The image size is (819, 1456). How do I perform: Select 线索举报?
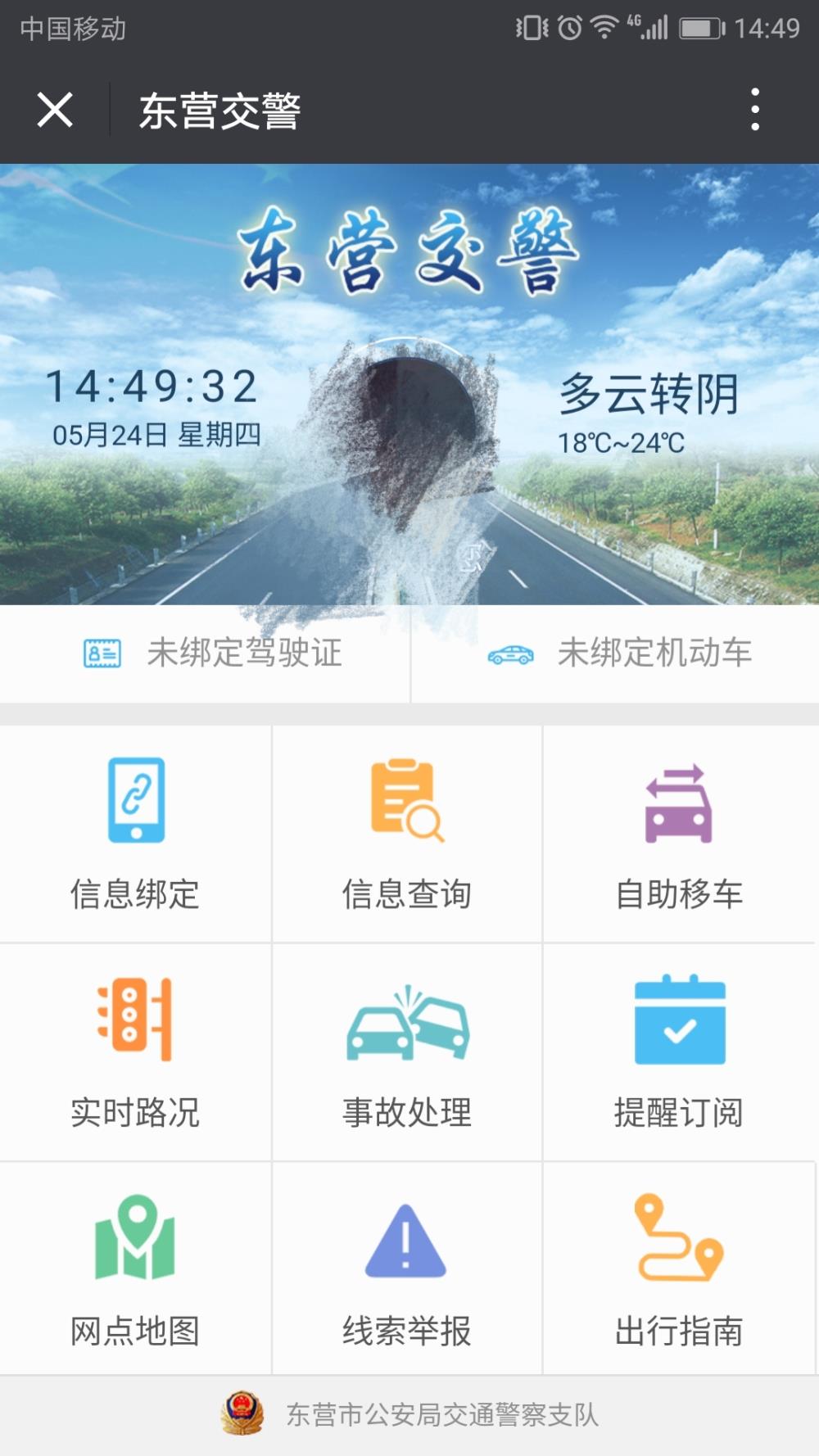[407, 1268]
